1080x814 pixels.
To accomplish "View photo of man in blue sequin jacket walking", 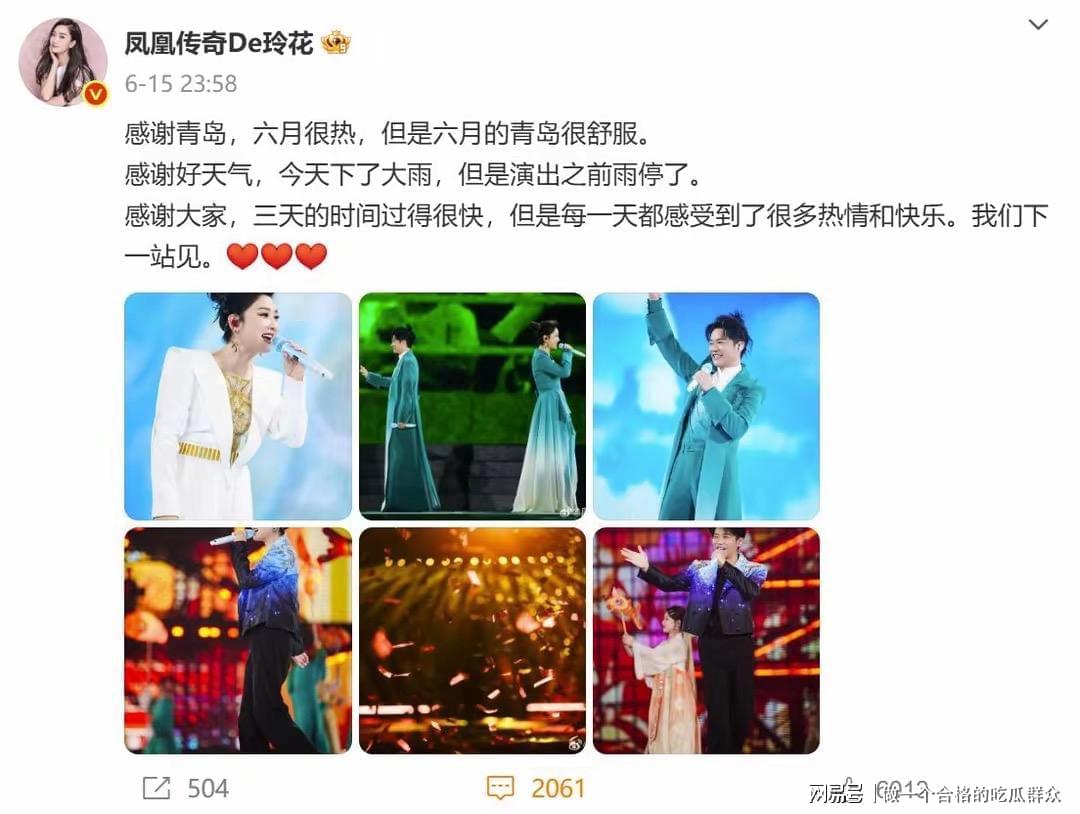I will [238, 640].
